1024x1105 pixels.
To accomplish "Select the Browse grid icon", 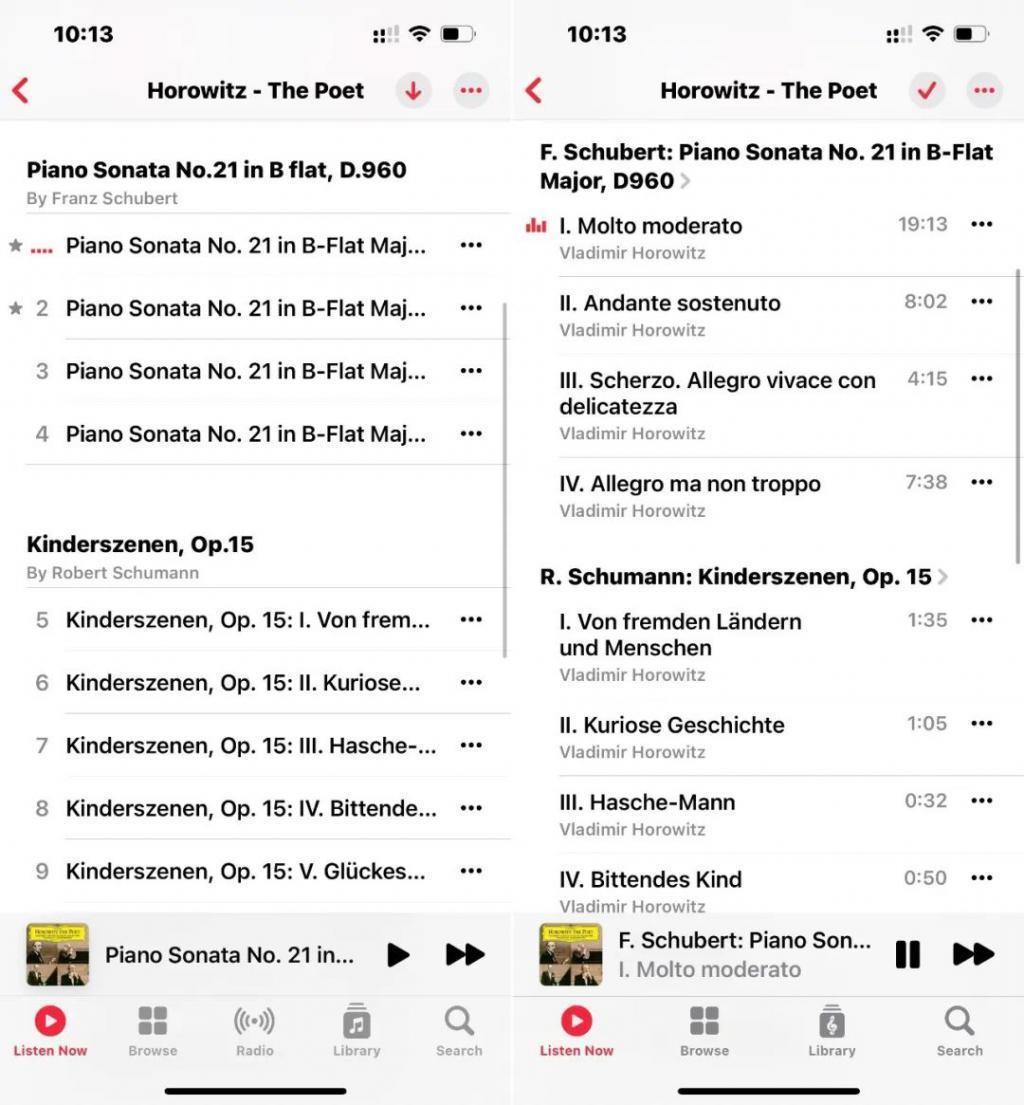I will [x=152, y=1022].
